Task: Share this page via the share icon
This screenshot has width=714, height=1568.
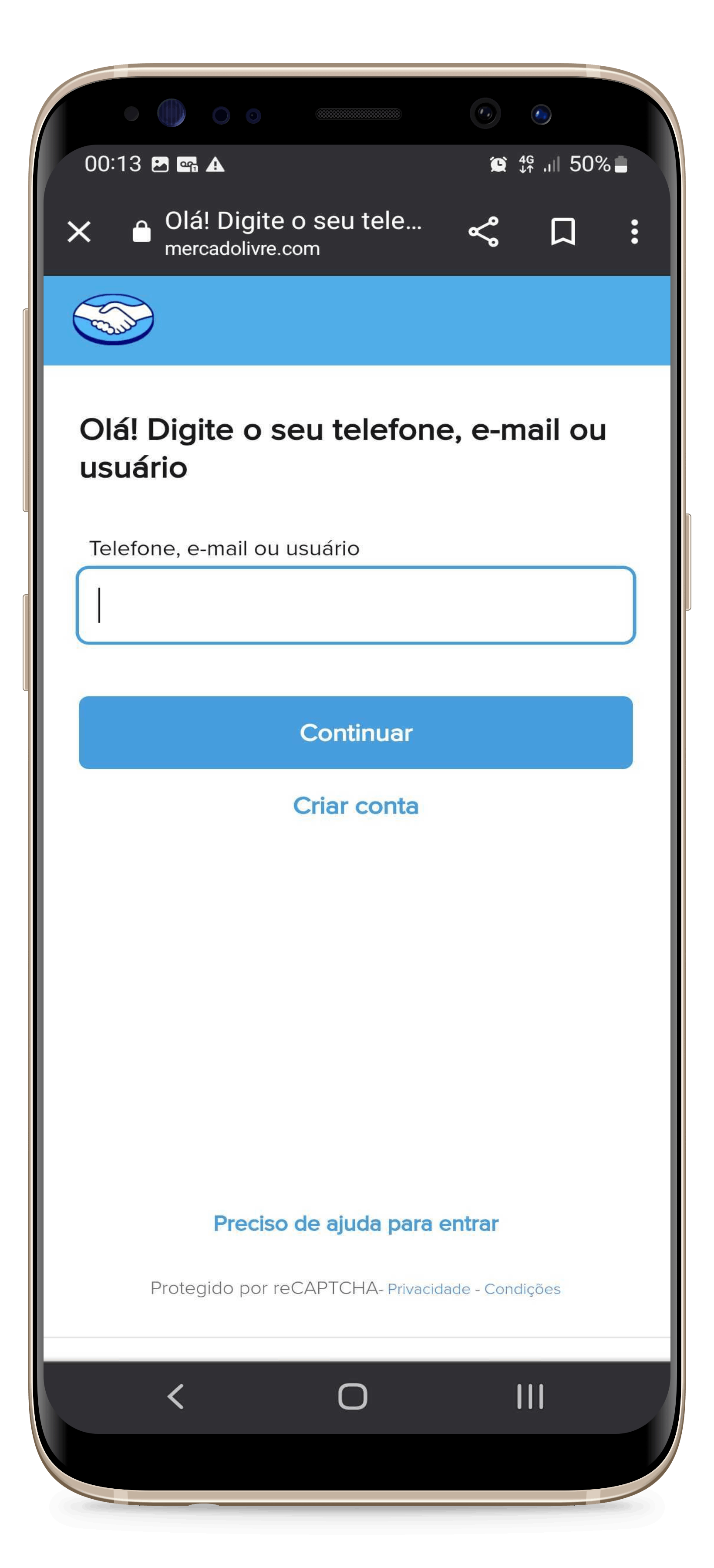Action: click(x=484, y=232)
